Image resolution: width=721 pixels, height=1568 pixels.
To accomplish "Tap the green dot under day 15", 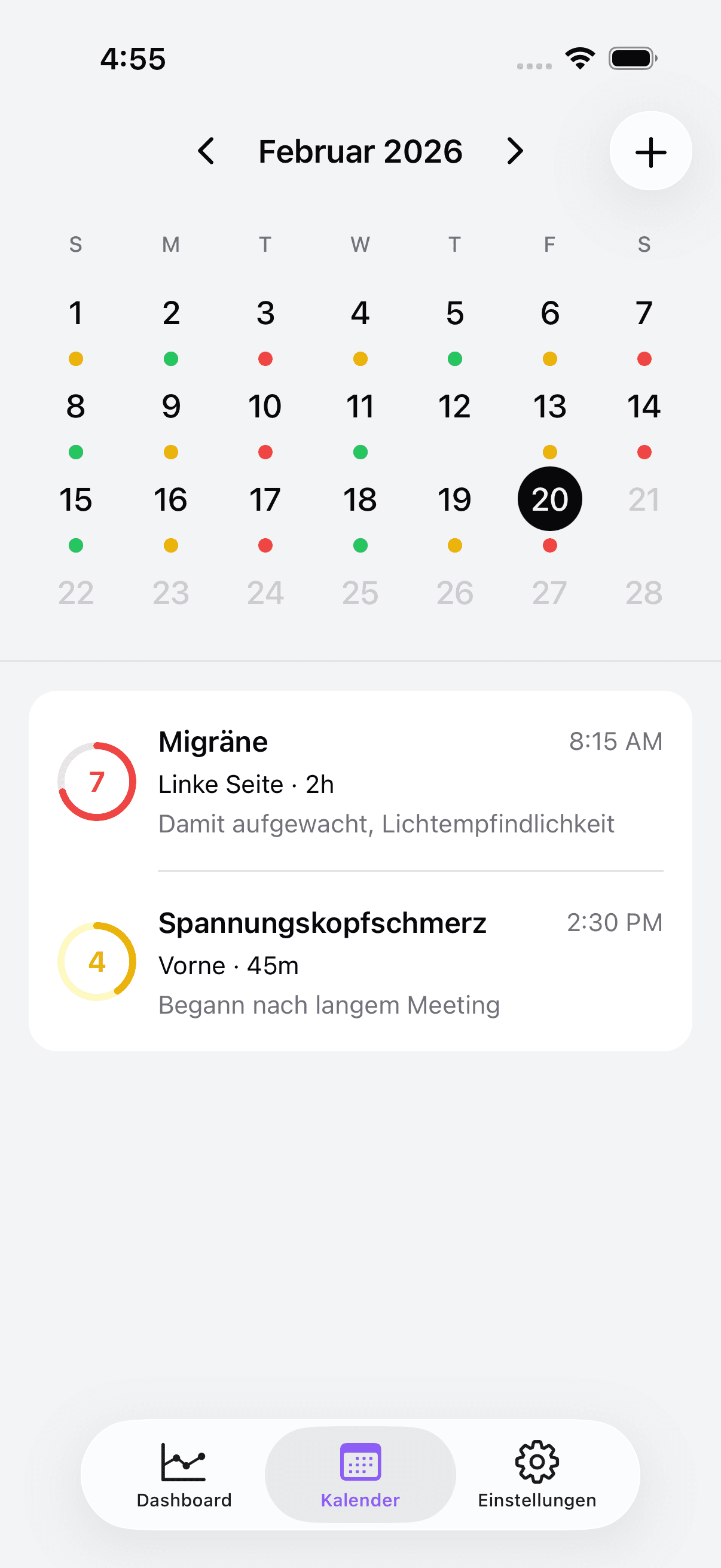I will (x=75, y=545).
